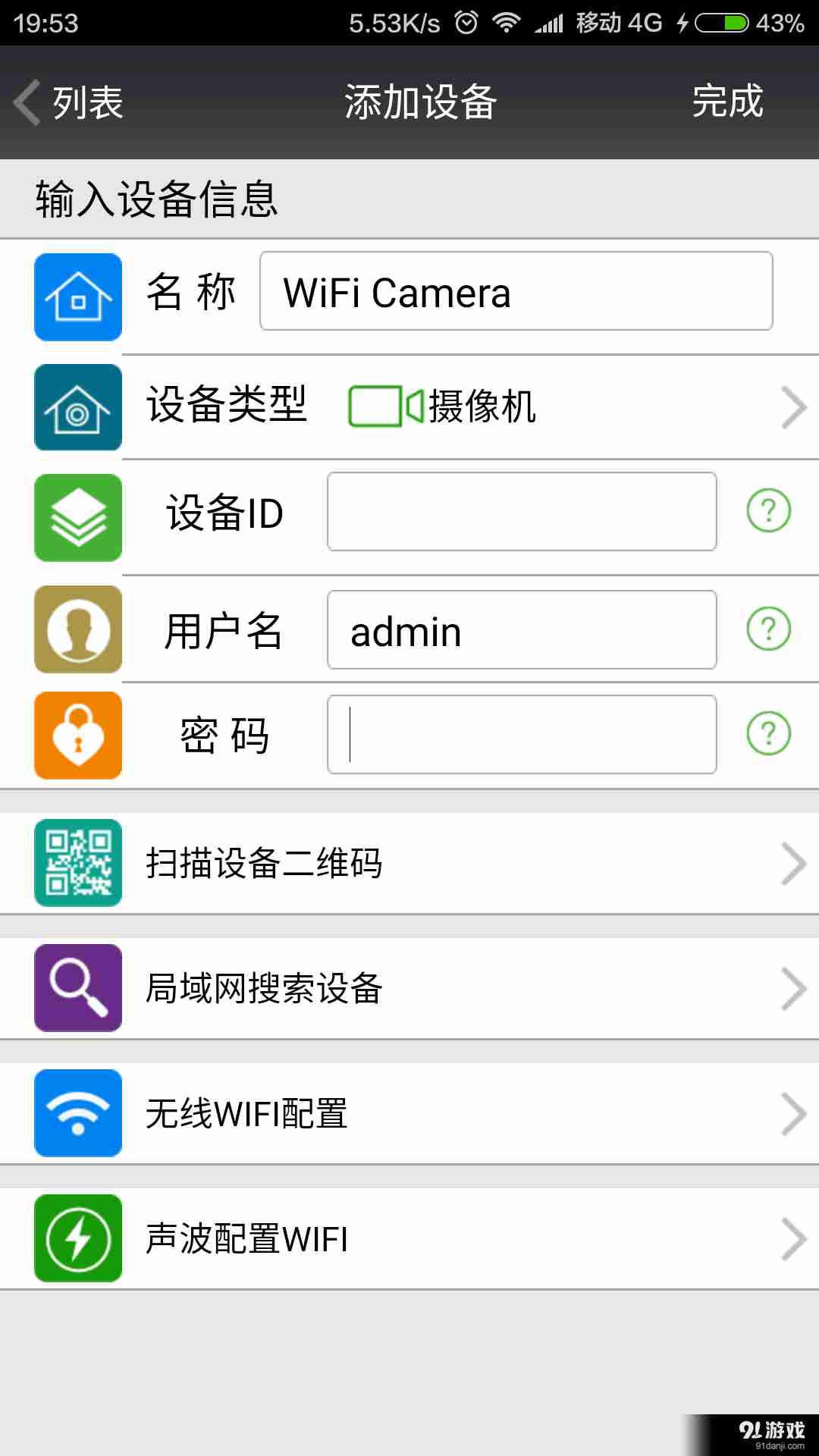Edit the 用户名 field showing admin

522,630
